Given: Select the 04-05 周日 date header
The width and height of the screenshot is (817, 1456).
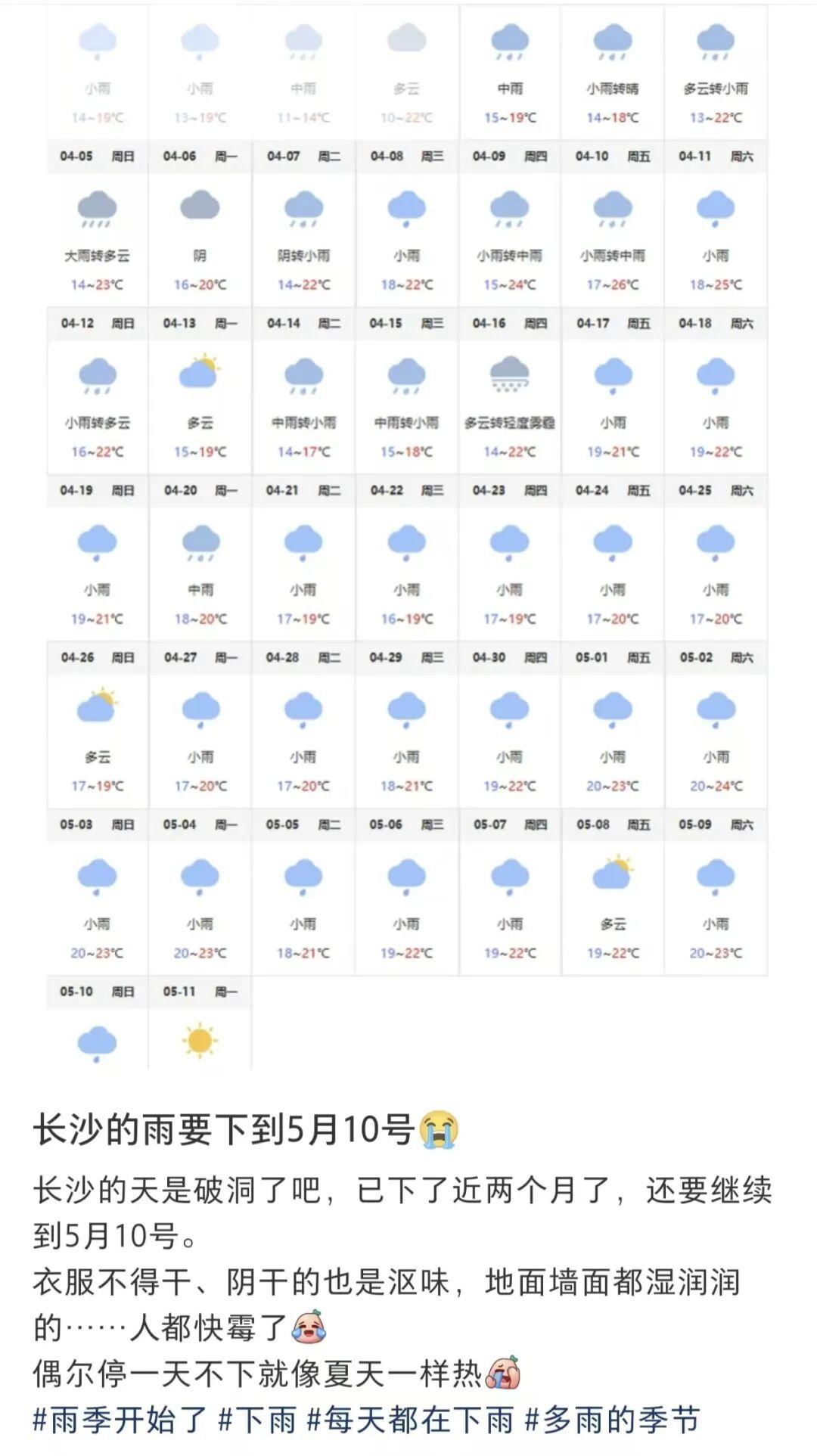Looking at the screenshot, I should [x=98, y=157].
